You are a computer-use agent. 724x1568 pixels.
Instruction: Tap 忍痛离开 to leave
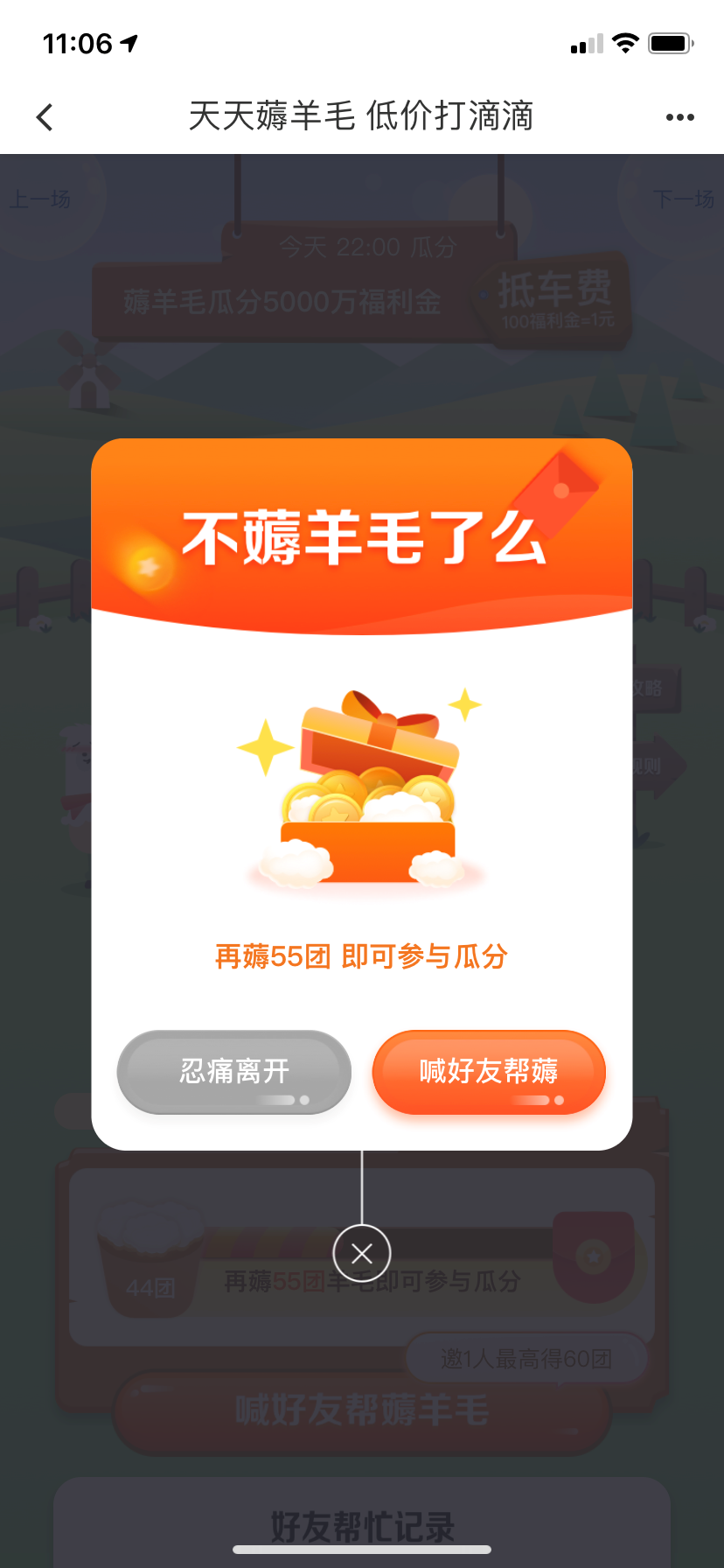tap(233, 1071)
